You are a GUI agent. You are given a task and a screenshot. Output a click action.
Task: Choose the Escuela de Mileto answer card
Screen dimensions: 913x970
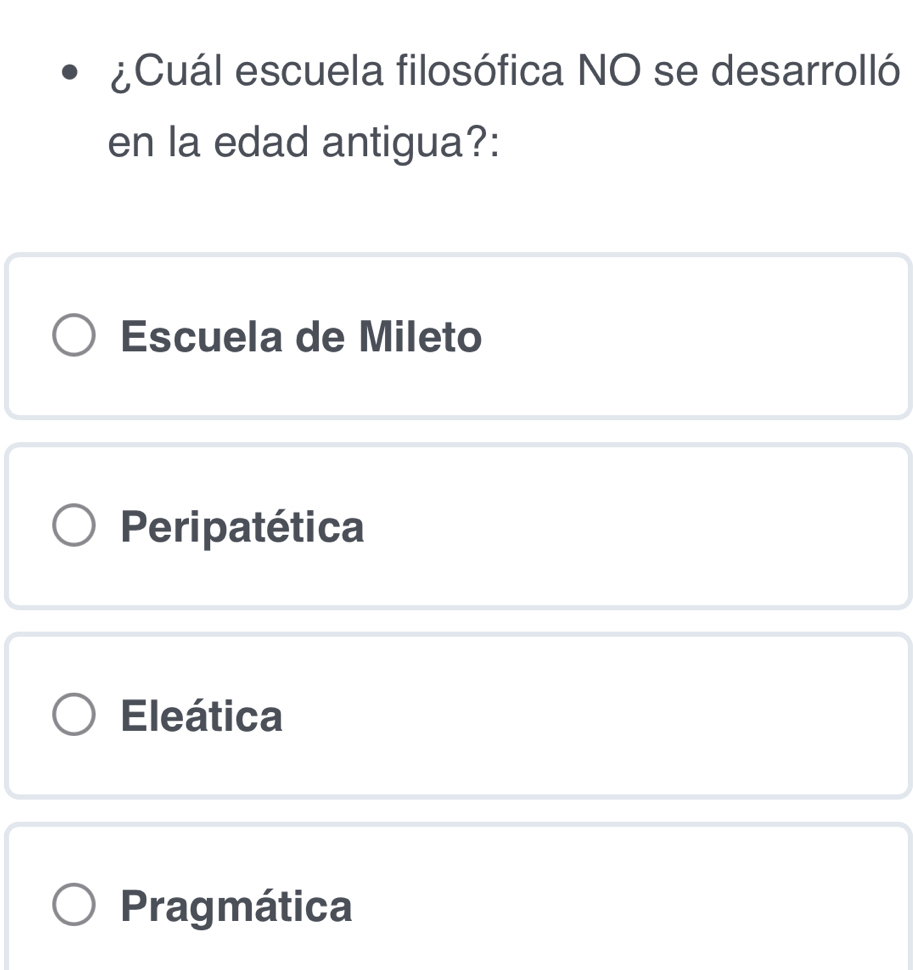click(x=456, y=335)
